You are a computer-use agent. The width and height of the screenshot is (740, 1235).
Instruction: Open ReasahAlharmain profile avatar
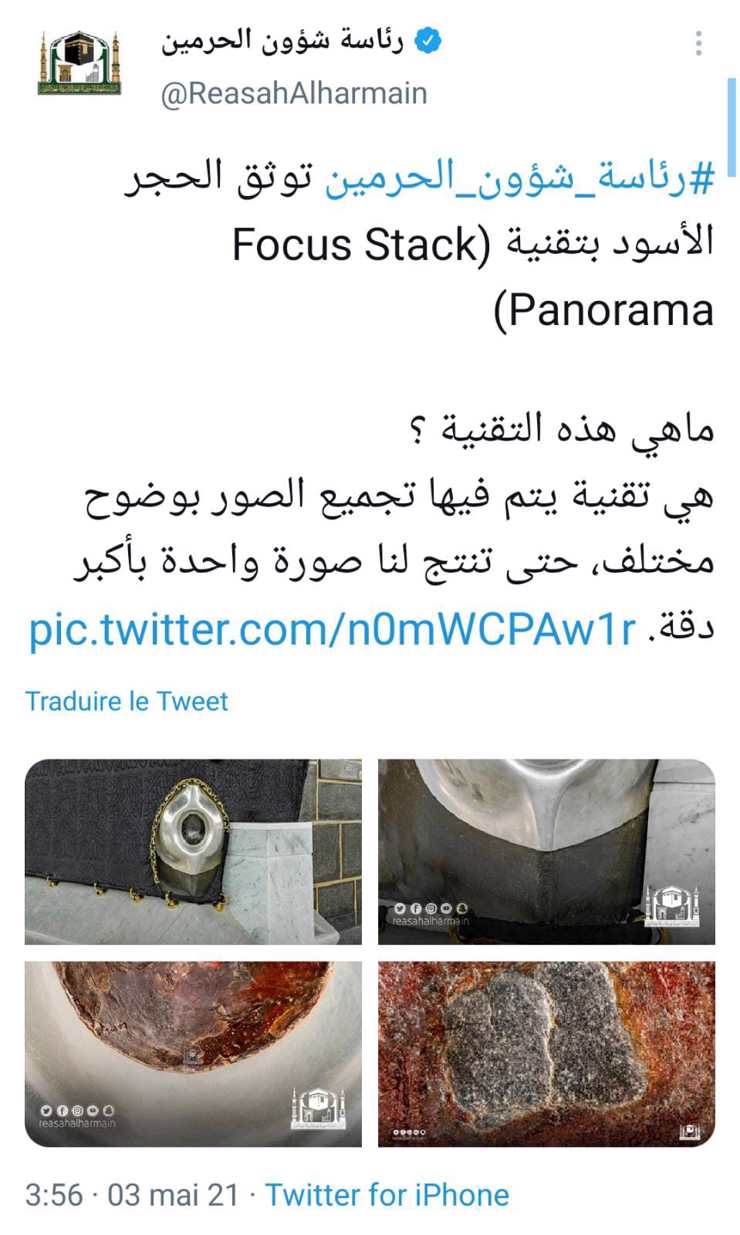pyautogui.click(x=79, y=62)
